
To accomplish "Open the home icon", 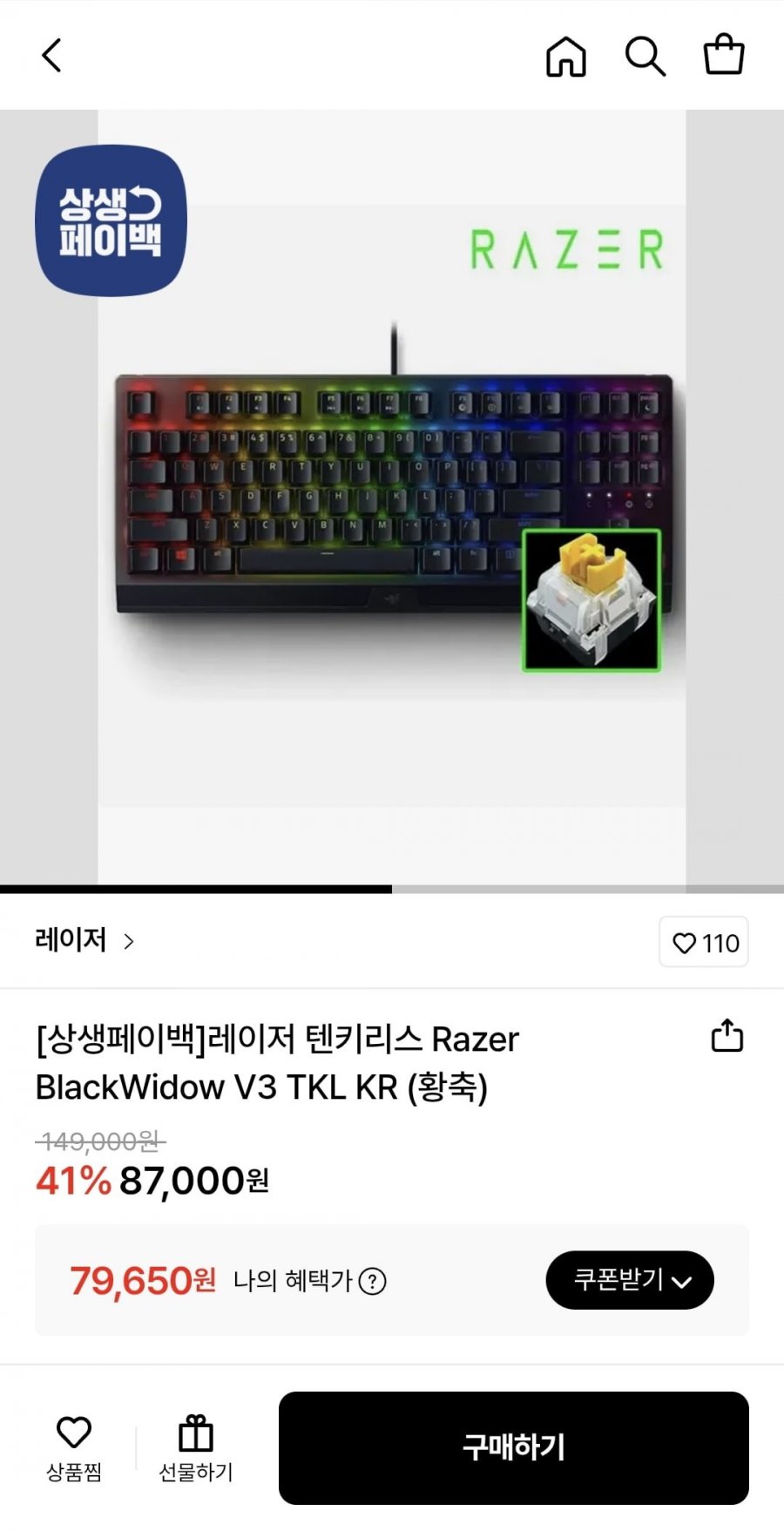I will (566, 57).
